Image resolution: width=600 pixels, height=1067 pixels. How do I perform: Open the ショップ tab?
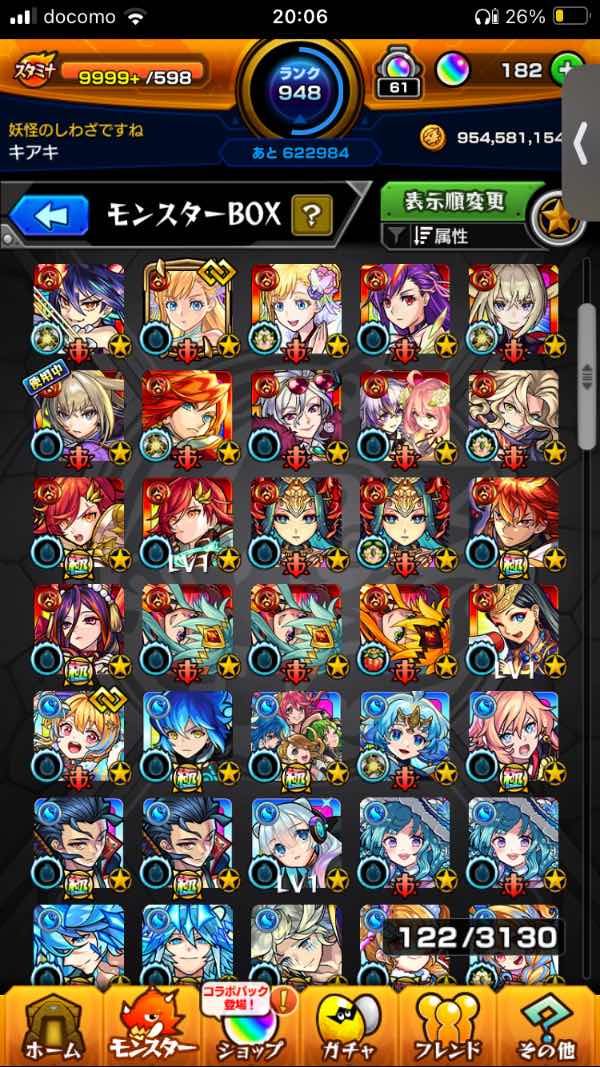[x=250, y=1026]
